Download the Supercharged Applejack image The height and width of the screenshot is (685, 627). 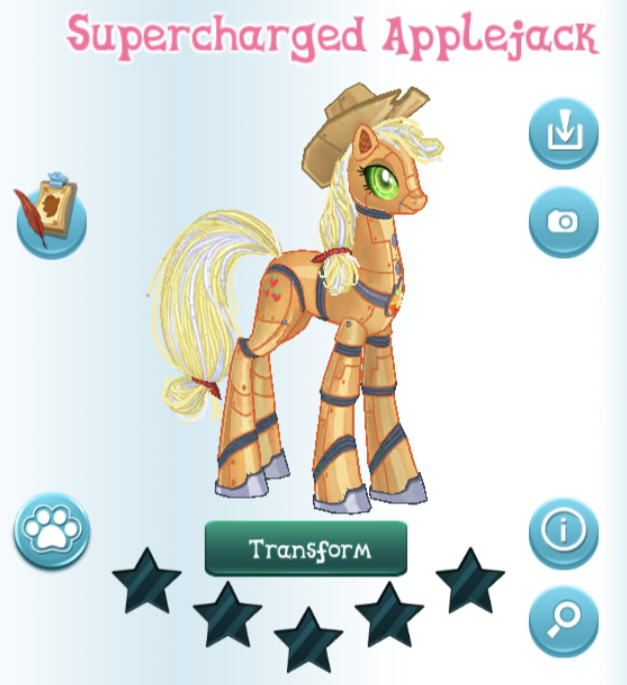(563, 133)
